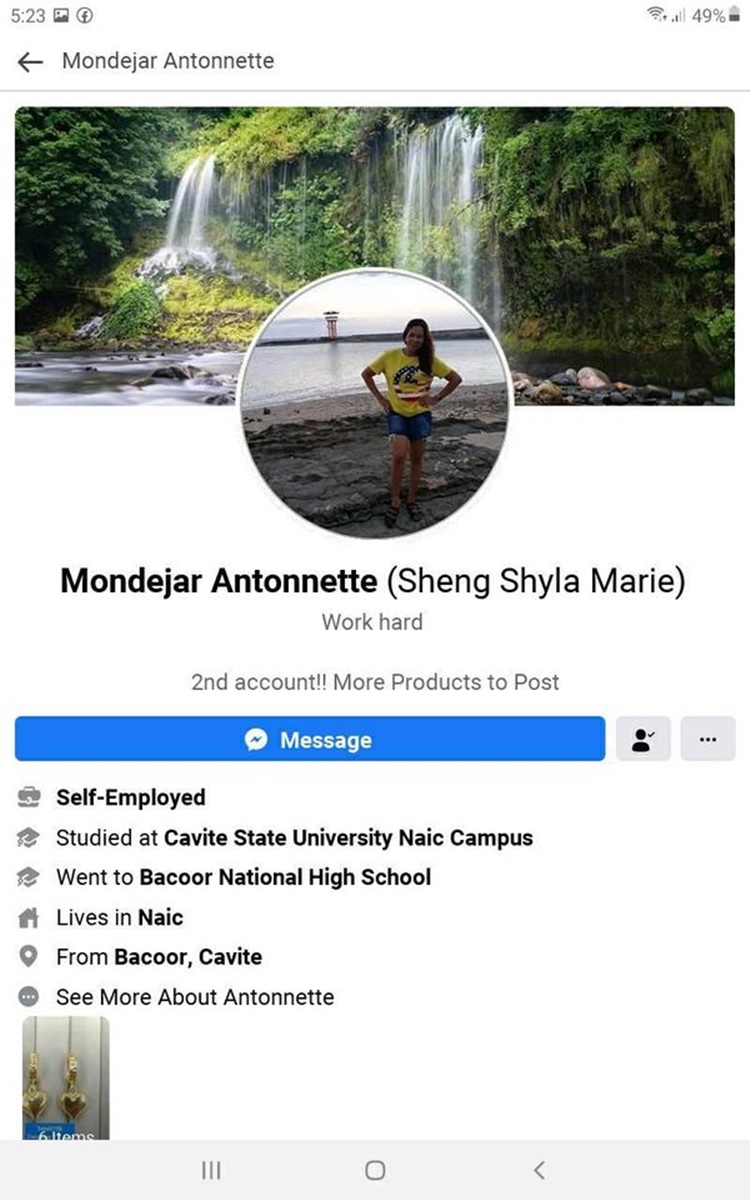Open the three-dot more options menu
Screen dimensions: 750x1200
[x=708, y=739]
